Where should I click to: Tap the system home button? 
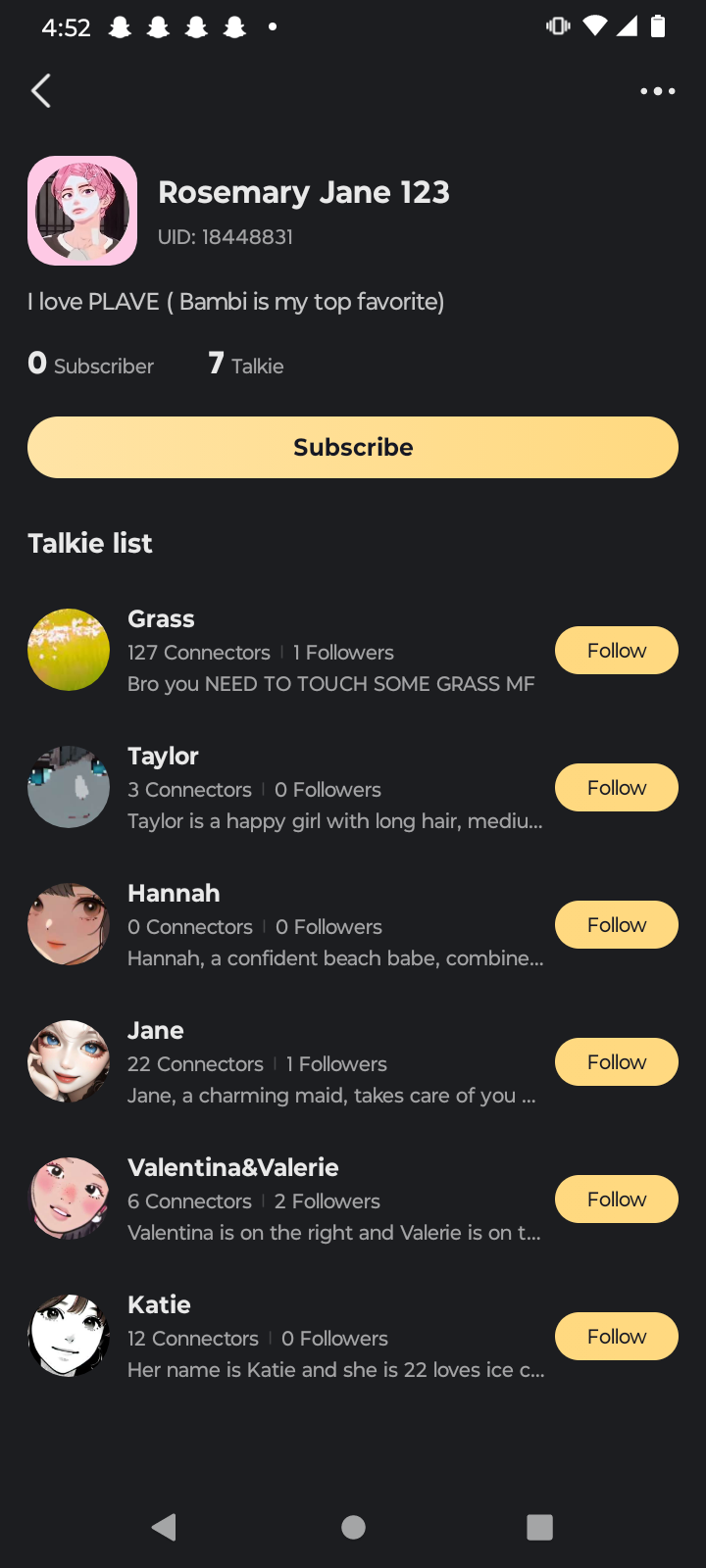(353, 1527)
